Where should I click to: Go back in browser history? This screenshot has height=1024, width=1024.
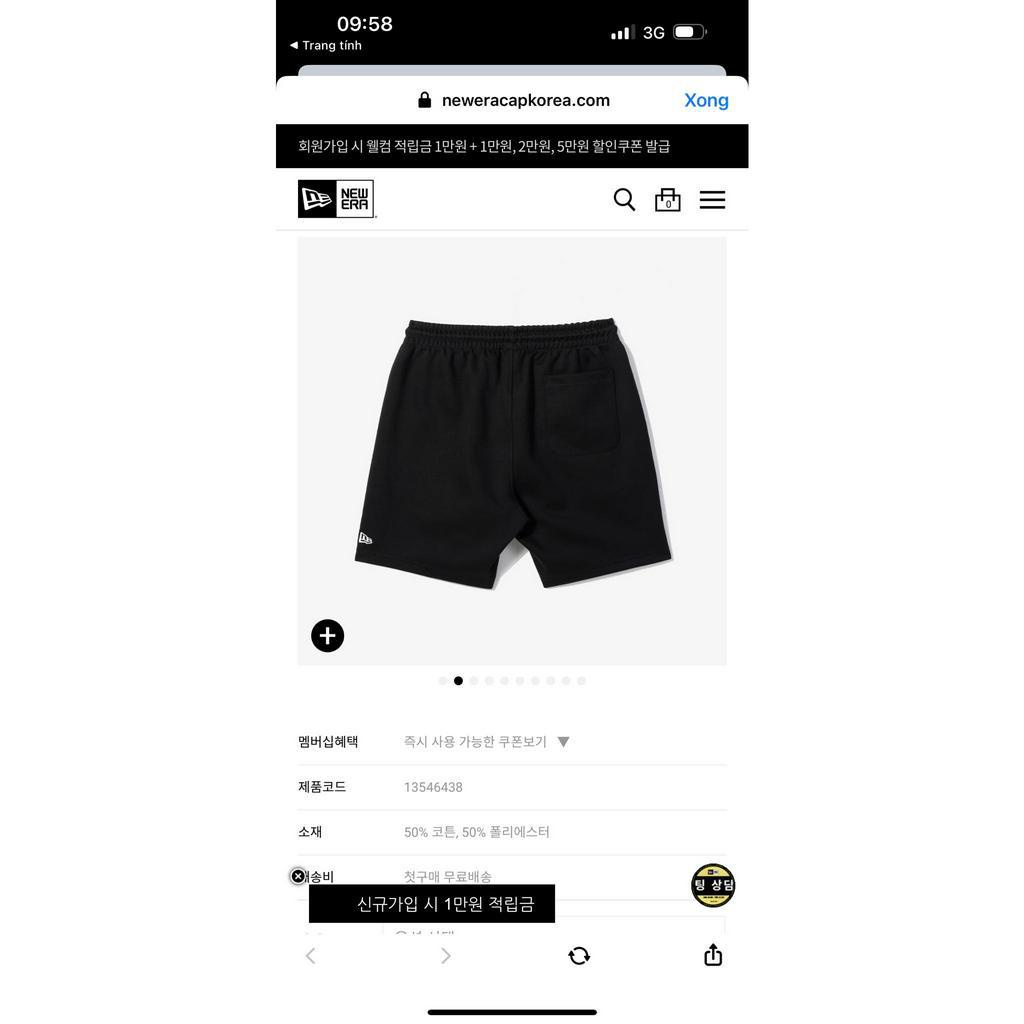[310, 956]
